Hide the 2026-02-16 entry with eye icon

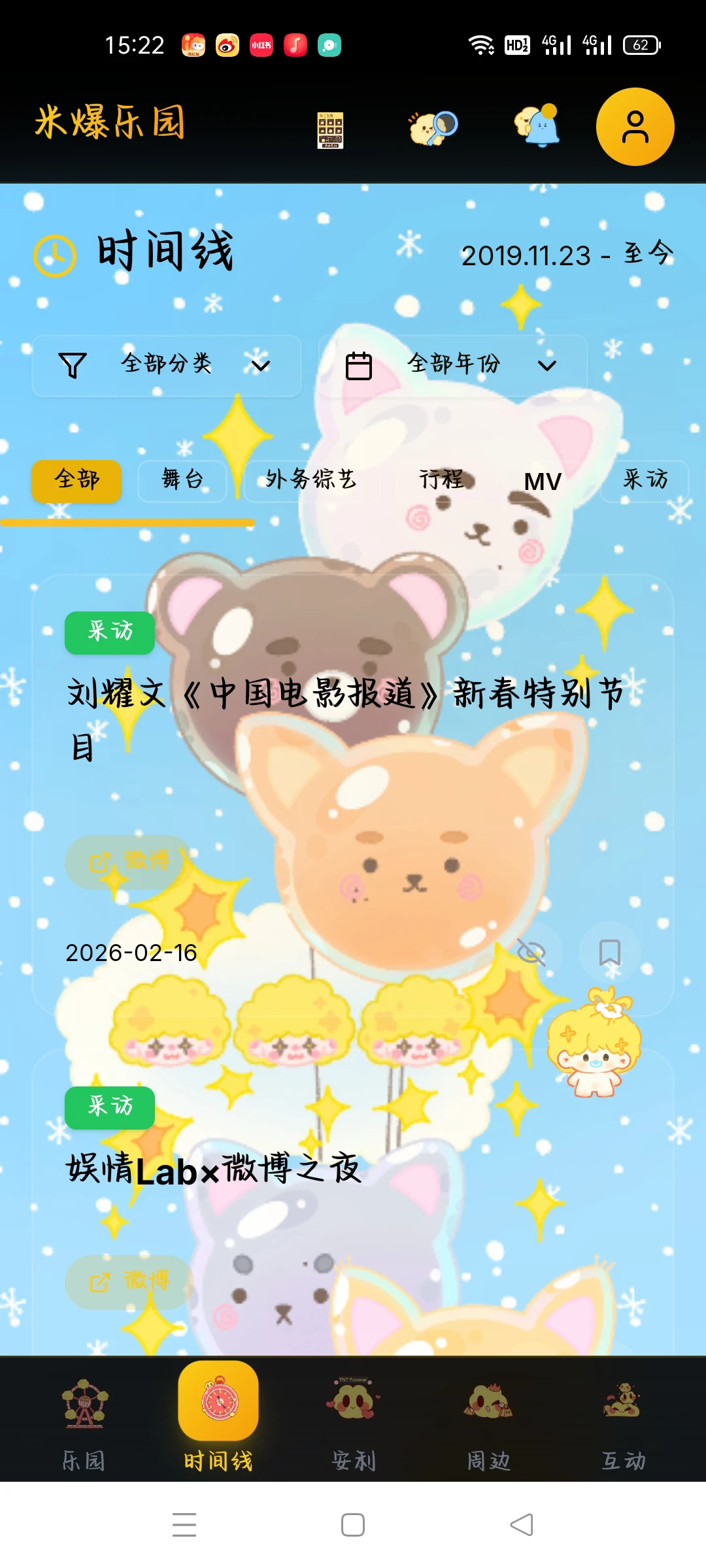click(531, 952)
